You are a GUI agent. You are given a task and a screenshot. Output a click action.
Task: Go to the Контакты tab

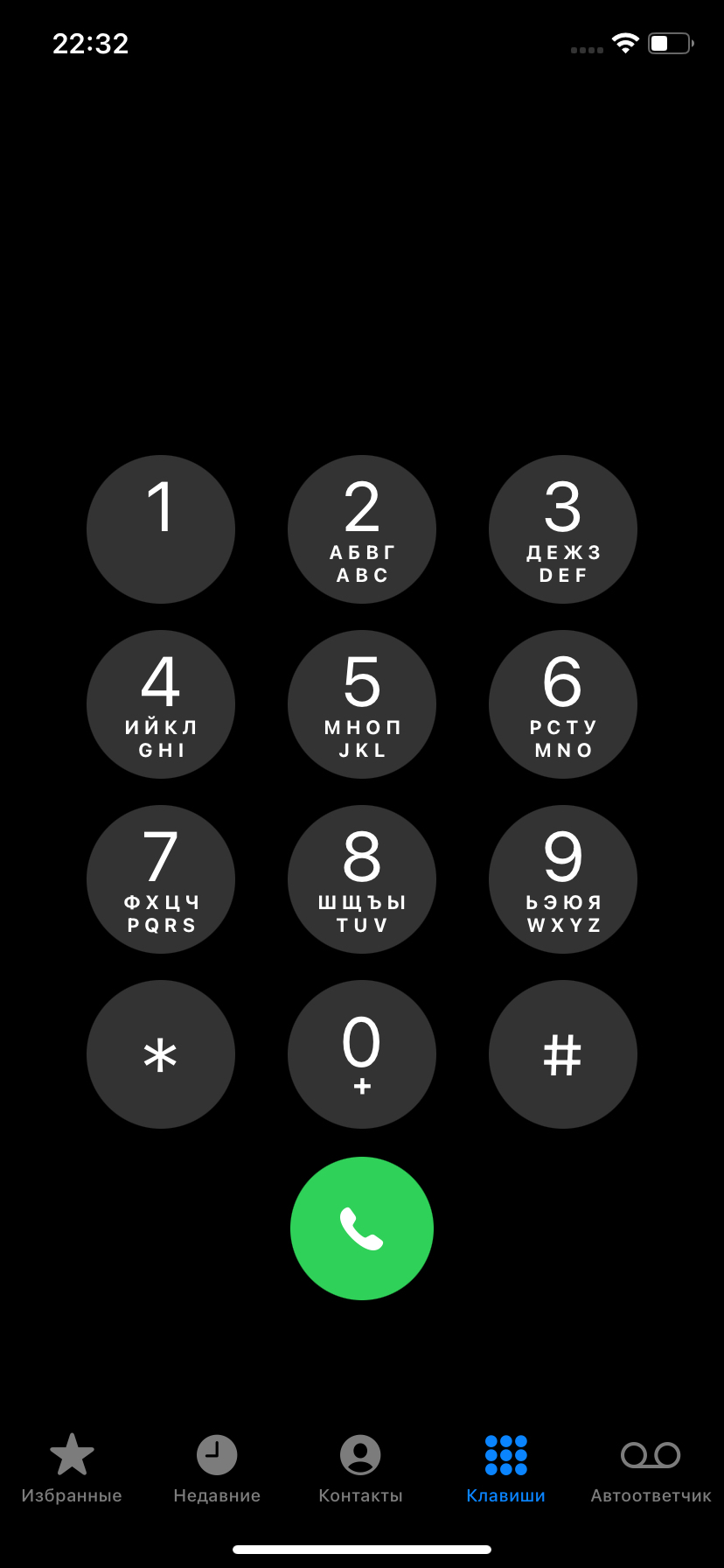[360, 1469]
